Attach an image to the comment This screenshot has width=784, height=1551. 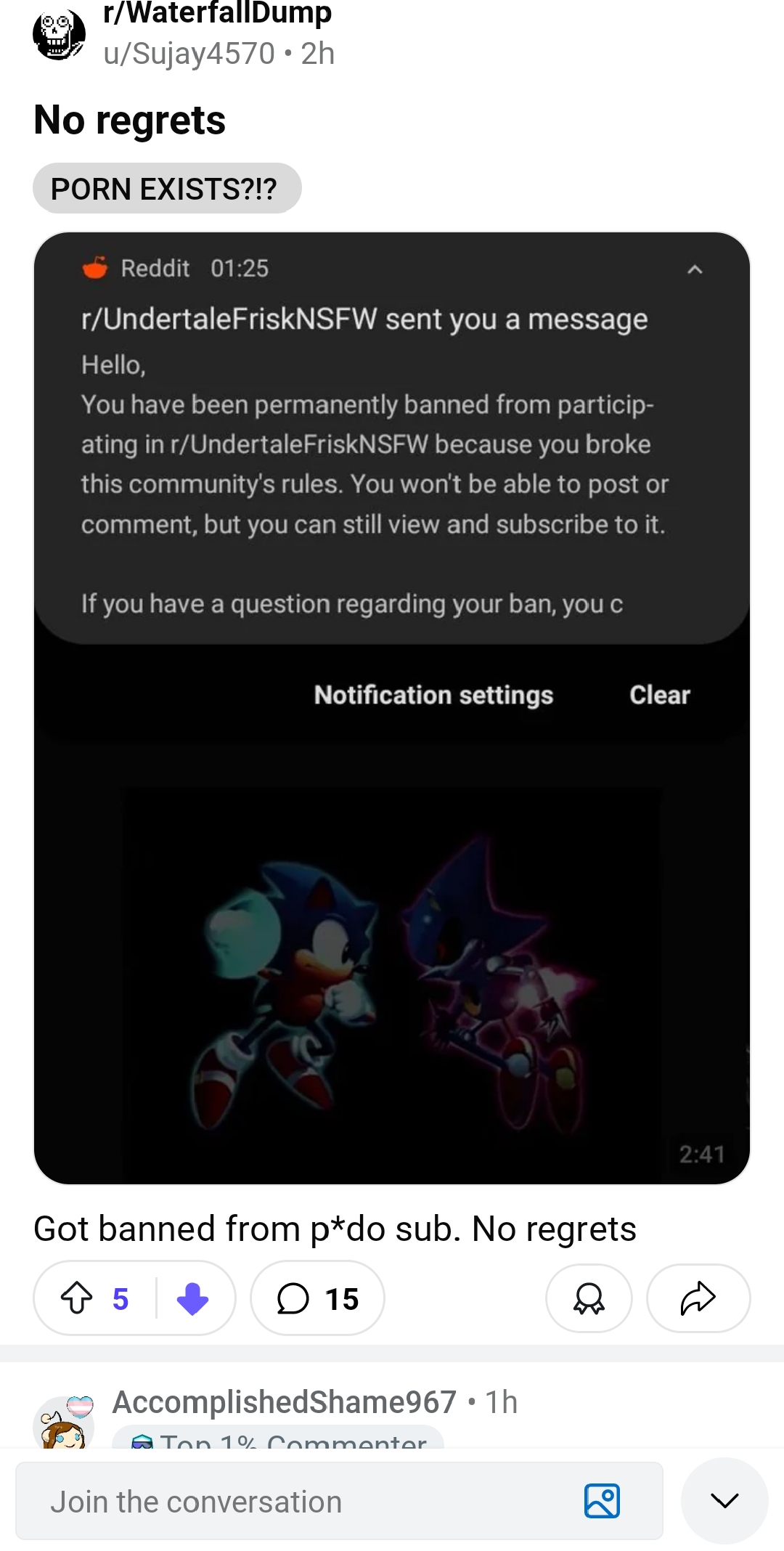click(602, 1501)
